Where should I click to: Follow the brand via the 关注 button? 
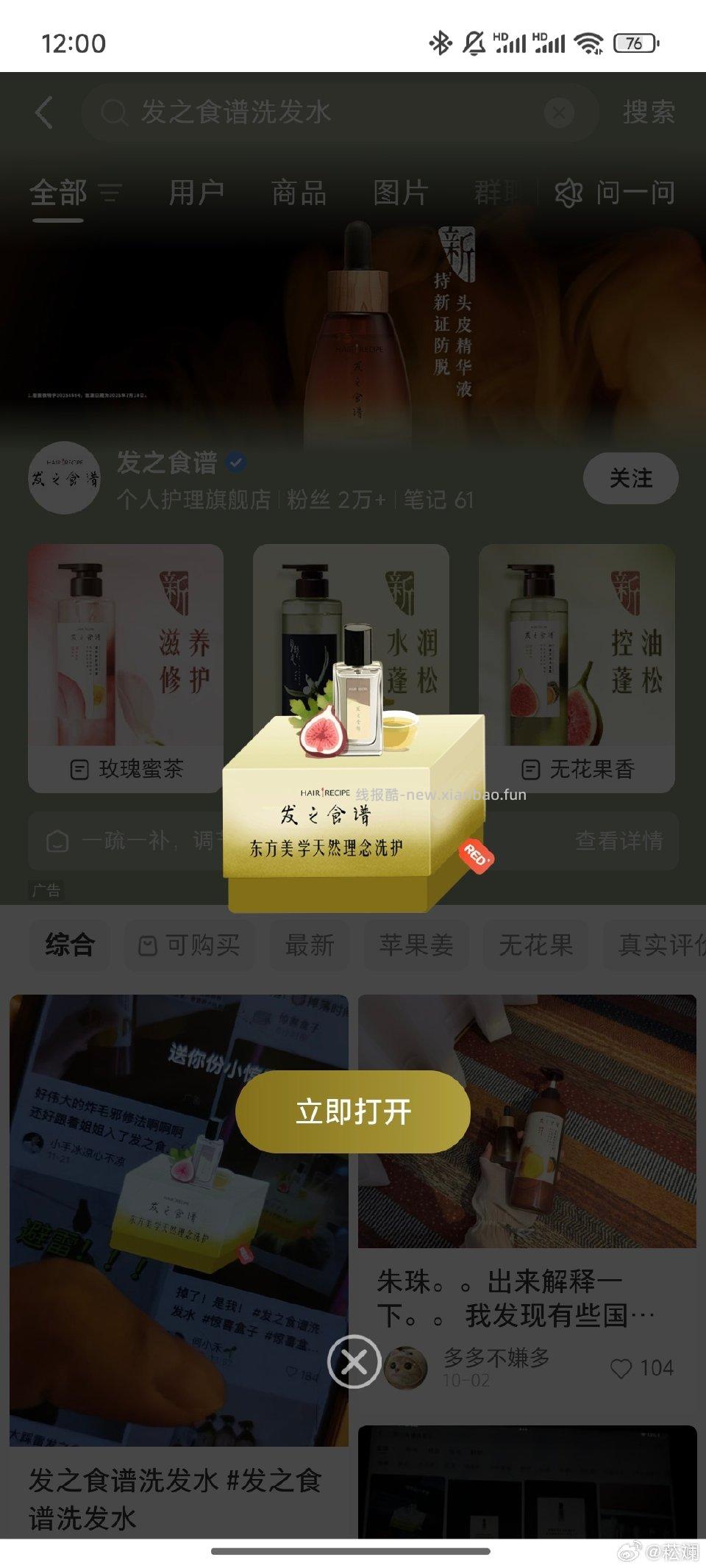(x=631, y=478)
